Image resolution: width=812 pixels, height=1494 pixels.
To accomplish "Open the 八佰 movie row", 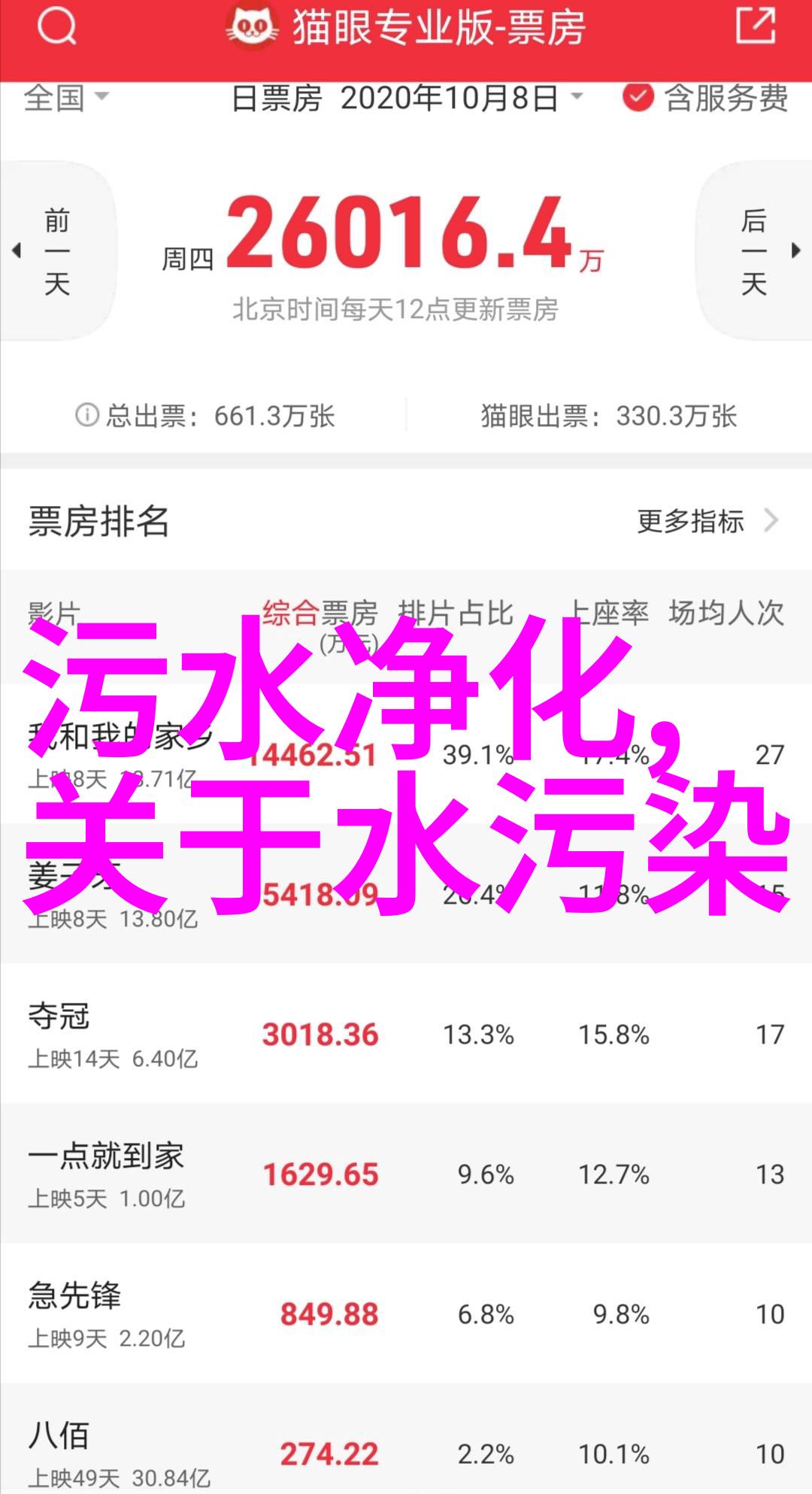I will 406,1439.
